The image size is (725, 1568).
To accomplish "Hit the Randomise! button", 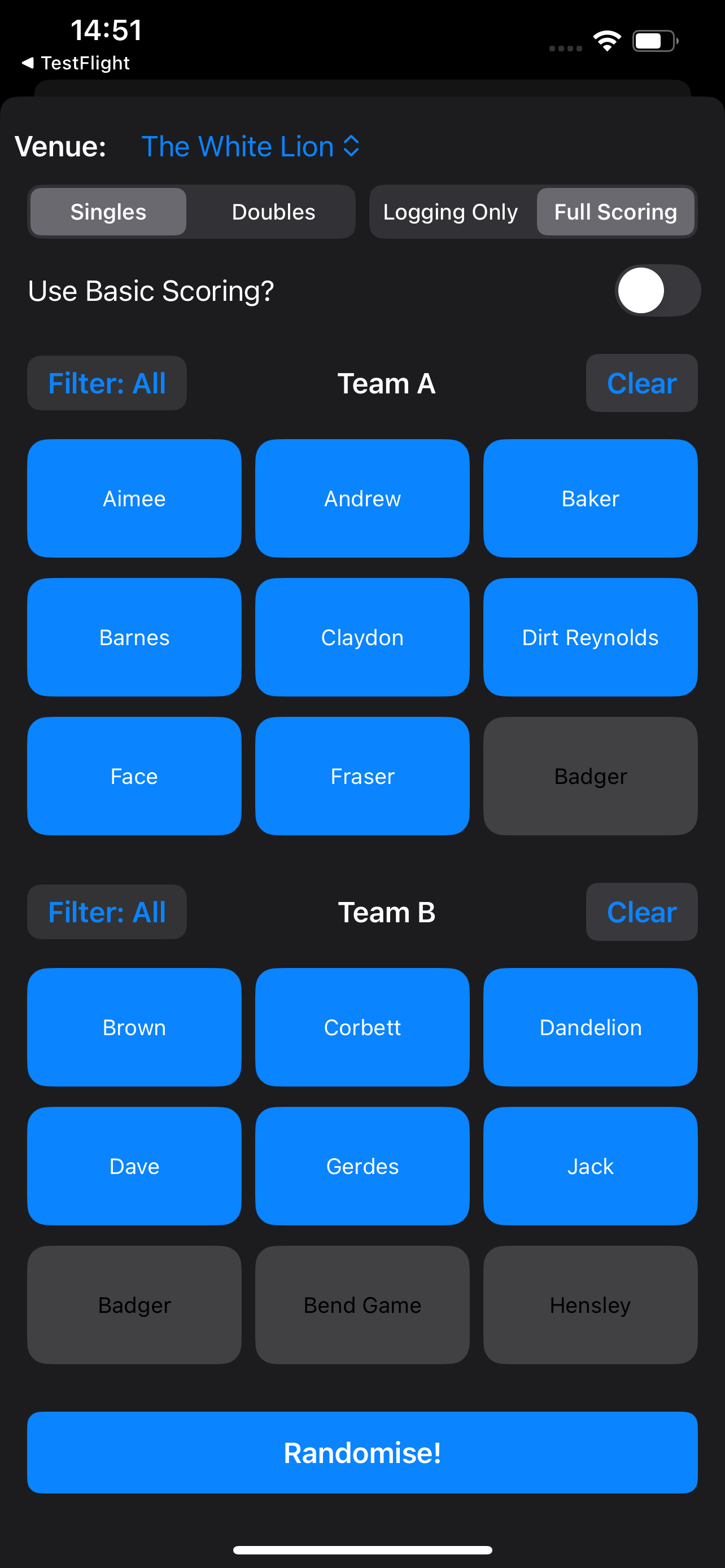I will point(362,1452).
